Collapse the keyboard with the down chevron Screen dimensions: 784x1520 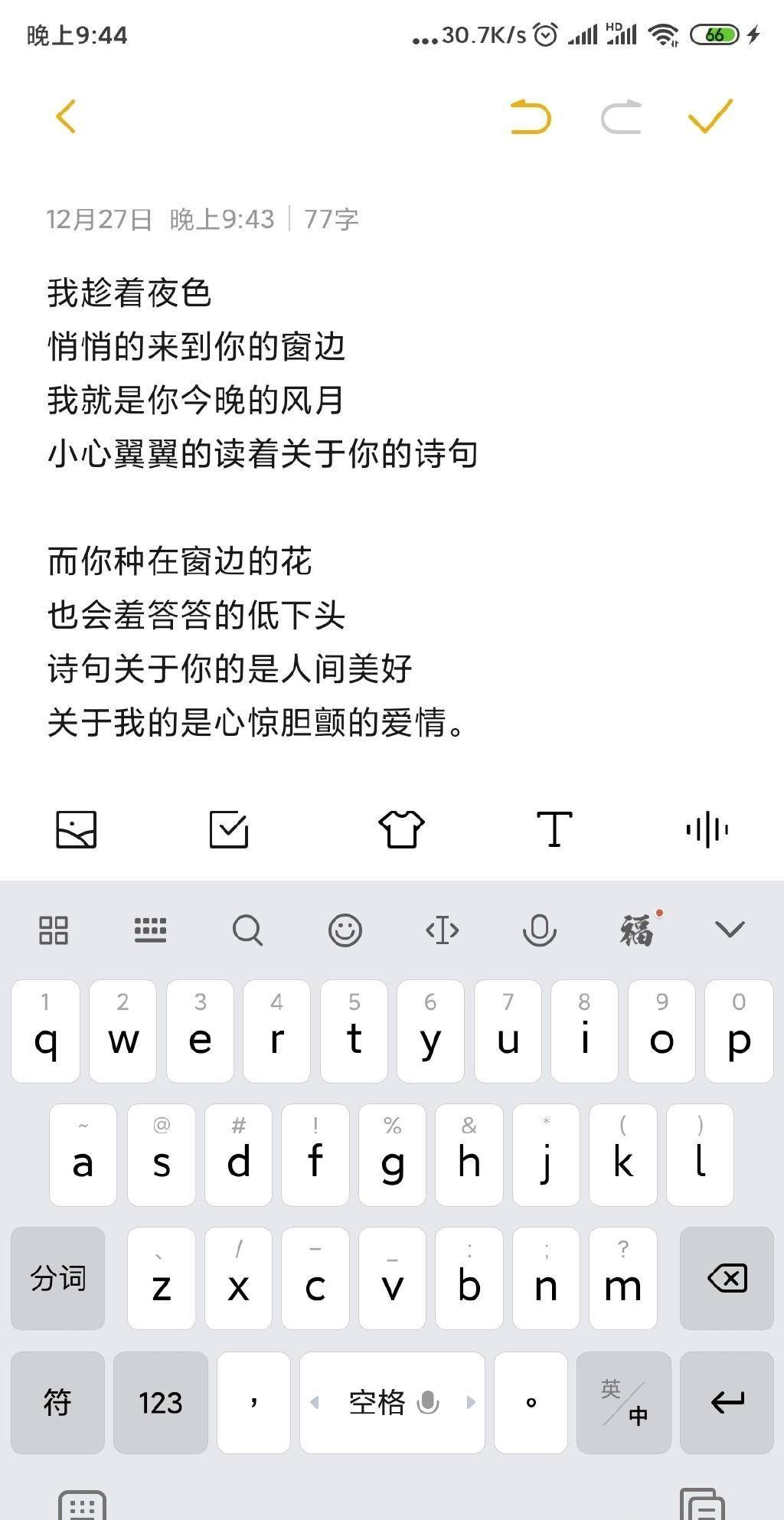pyautogui.click(x=730, y=930)
